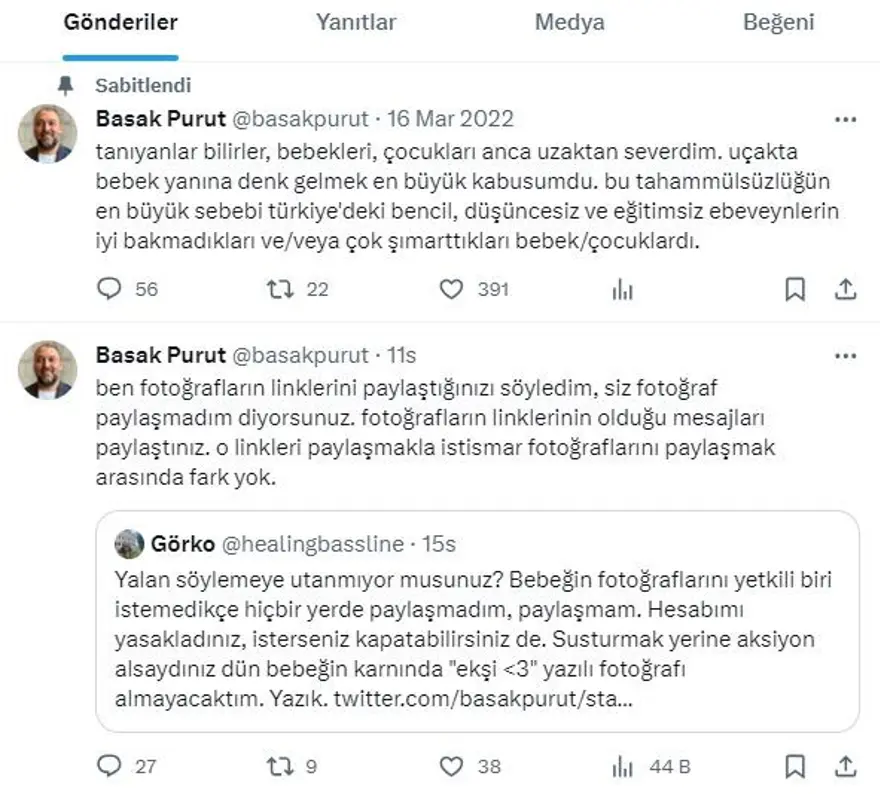Screen dimensions: 880x794
Task: Bookmark the post quoting Görko
Action: point(794,766)
